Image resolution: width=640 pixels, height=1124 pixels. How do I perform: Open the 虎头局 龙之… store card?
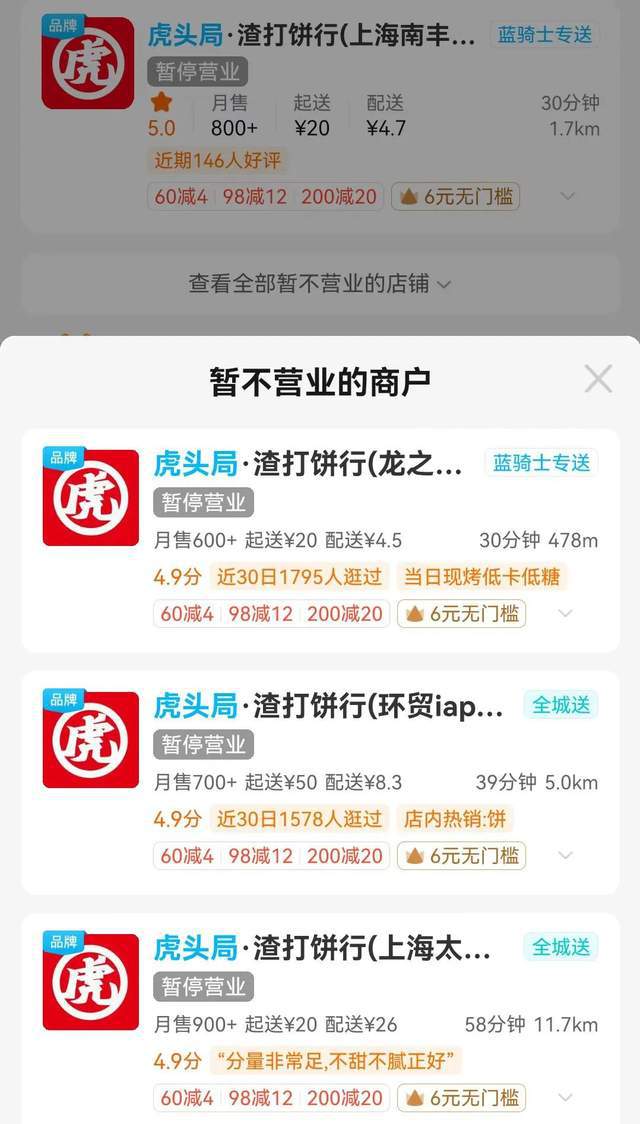click(320, 540)
